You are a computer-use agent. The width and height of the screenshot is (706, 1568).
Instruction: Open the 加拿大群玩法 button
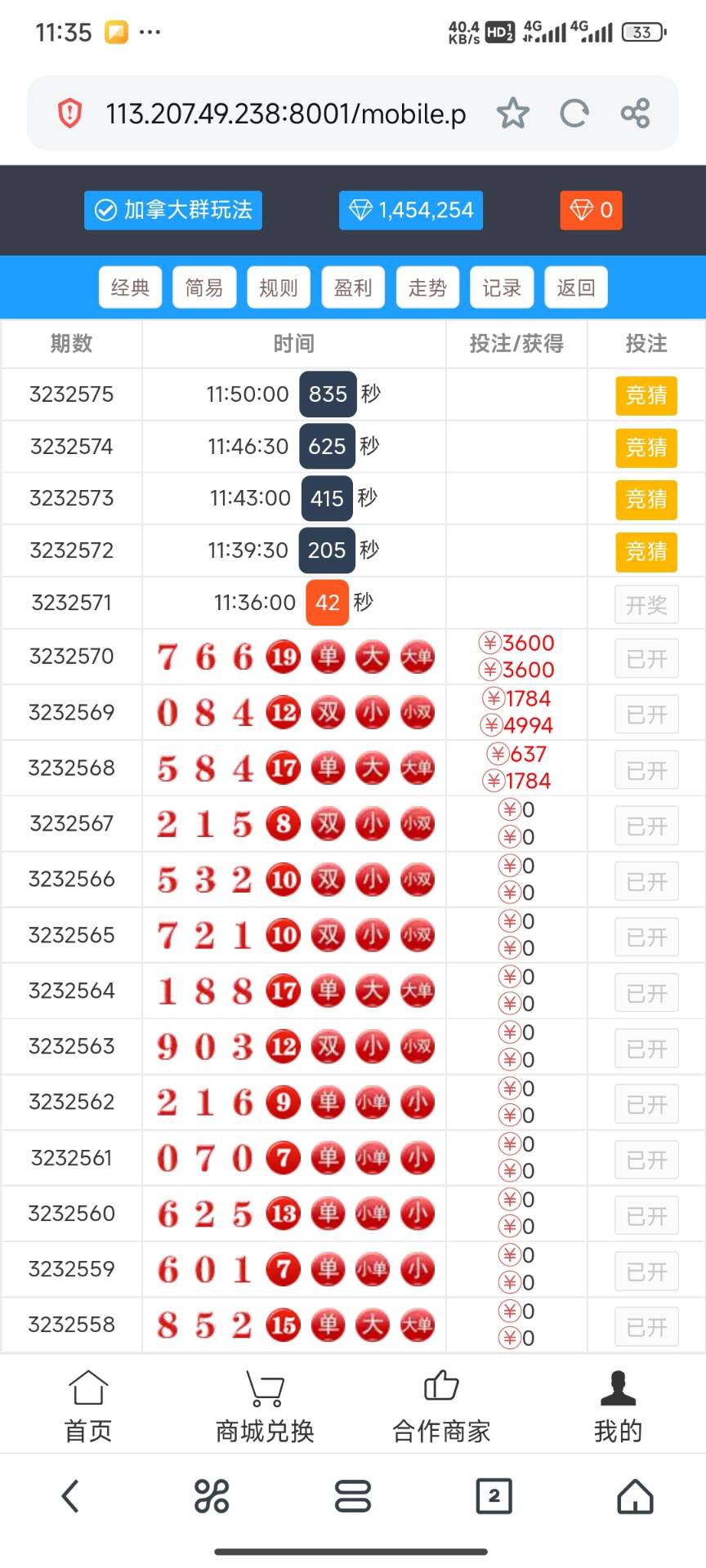[x=173, y=211]
